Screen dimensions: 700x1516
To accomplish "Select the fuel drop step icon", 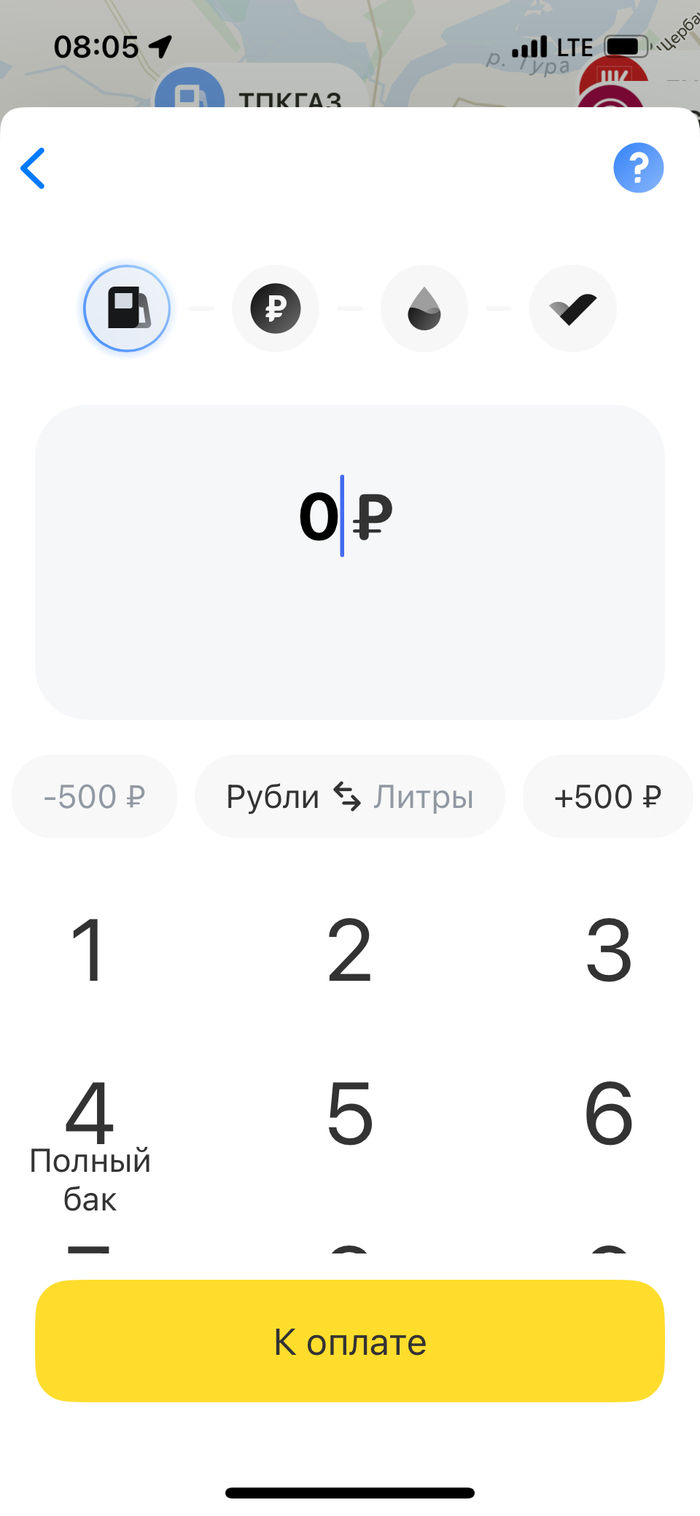I will pyautogui.click(x=424, y=309).
